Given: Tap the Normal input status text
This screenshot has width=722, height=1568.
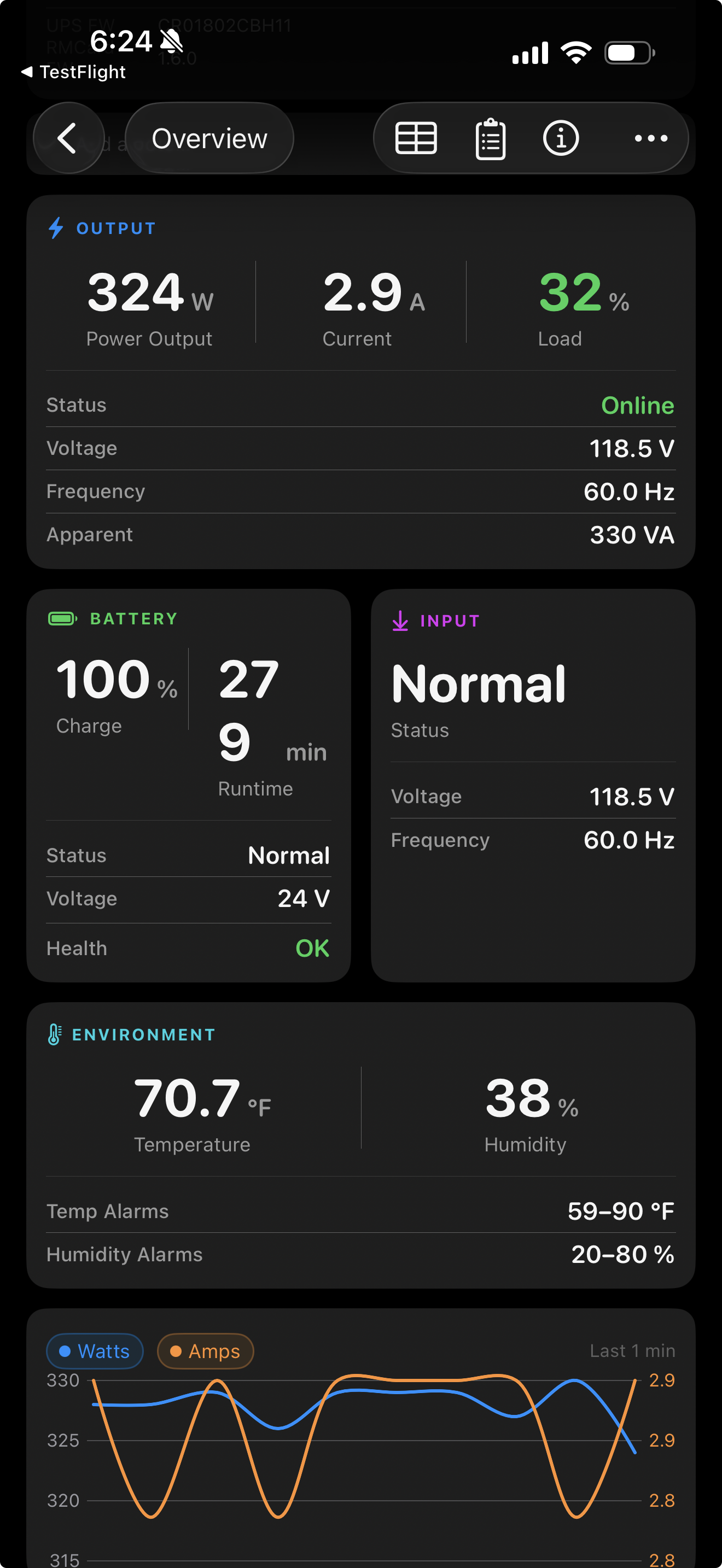Looking at the screenshot, I should pos(480,683).
